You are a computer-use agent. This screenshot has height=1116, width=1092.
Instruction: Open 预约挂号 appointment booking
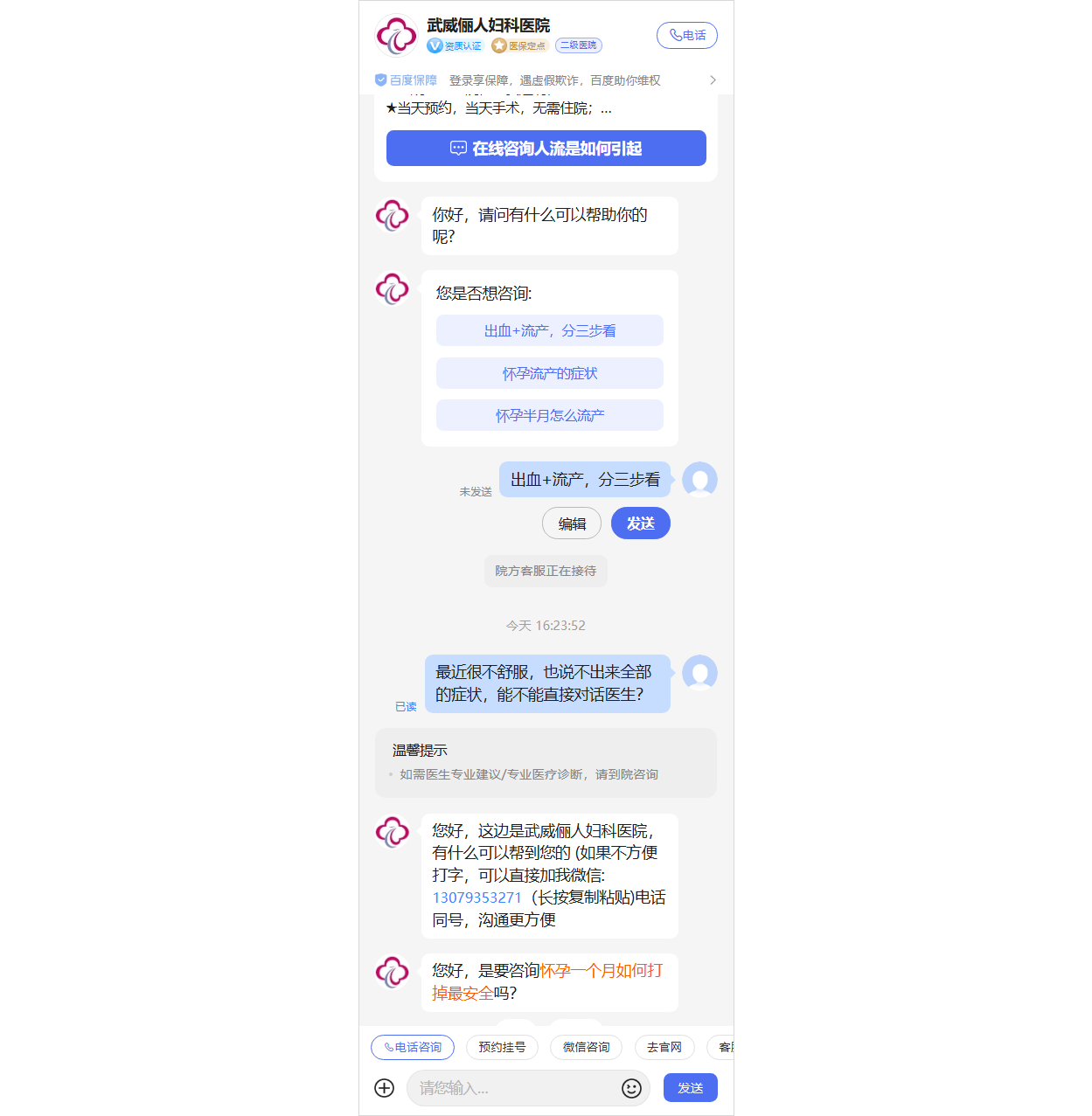point(502,1047)
